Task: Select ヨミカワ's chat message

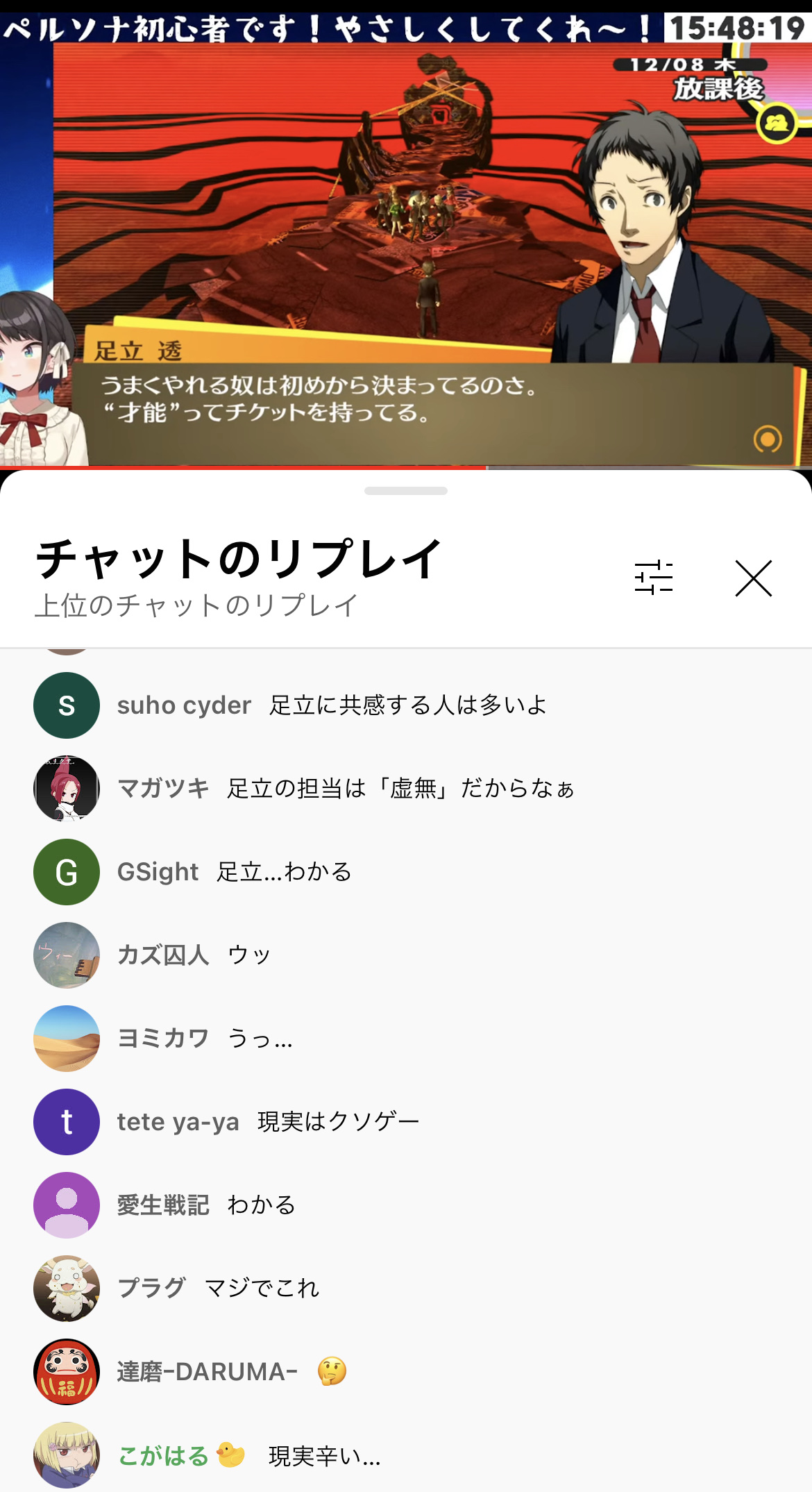Action: (260, 1039)
